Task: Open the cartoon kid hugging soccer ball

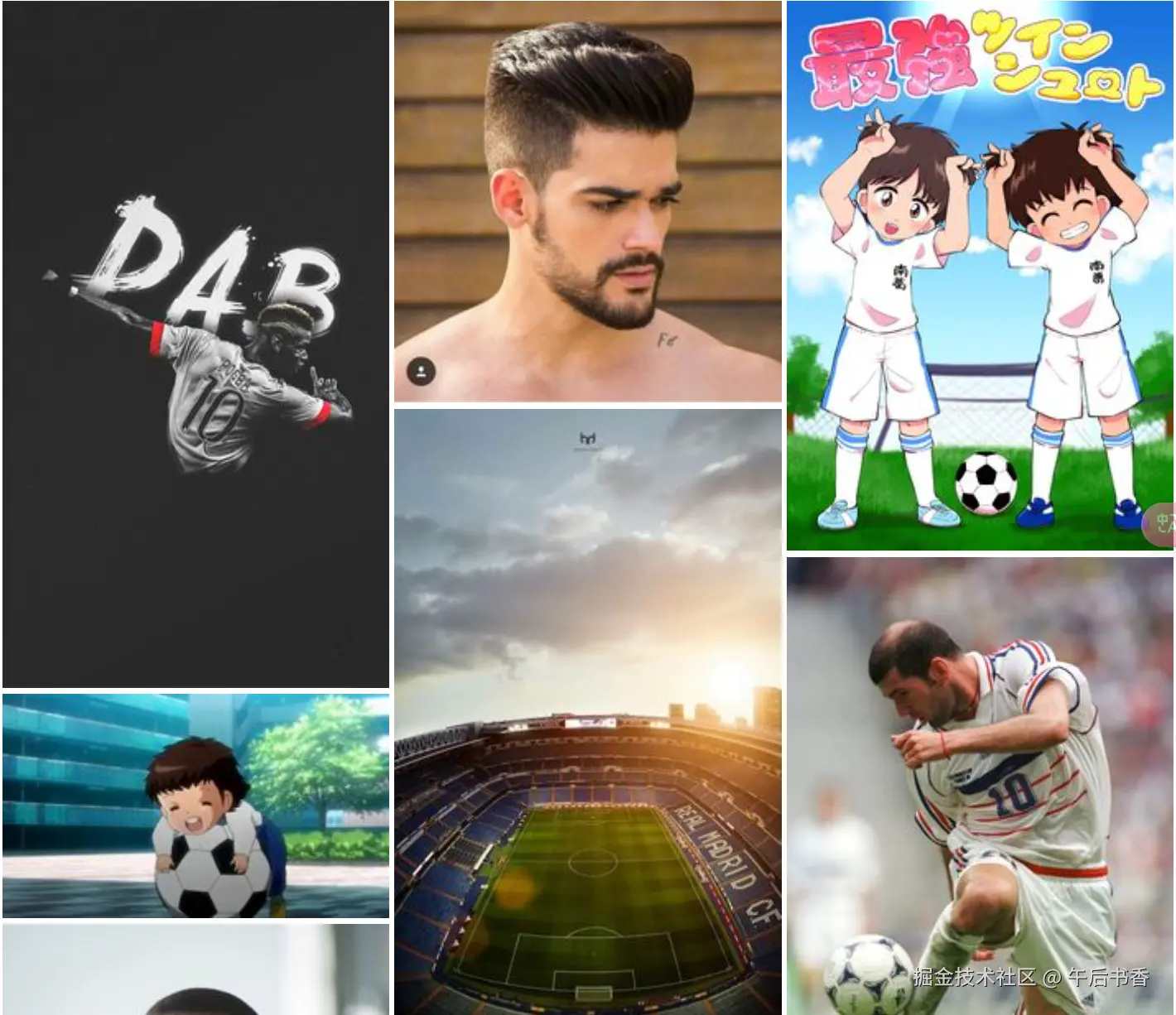Action: [195, 806]
